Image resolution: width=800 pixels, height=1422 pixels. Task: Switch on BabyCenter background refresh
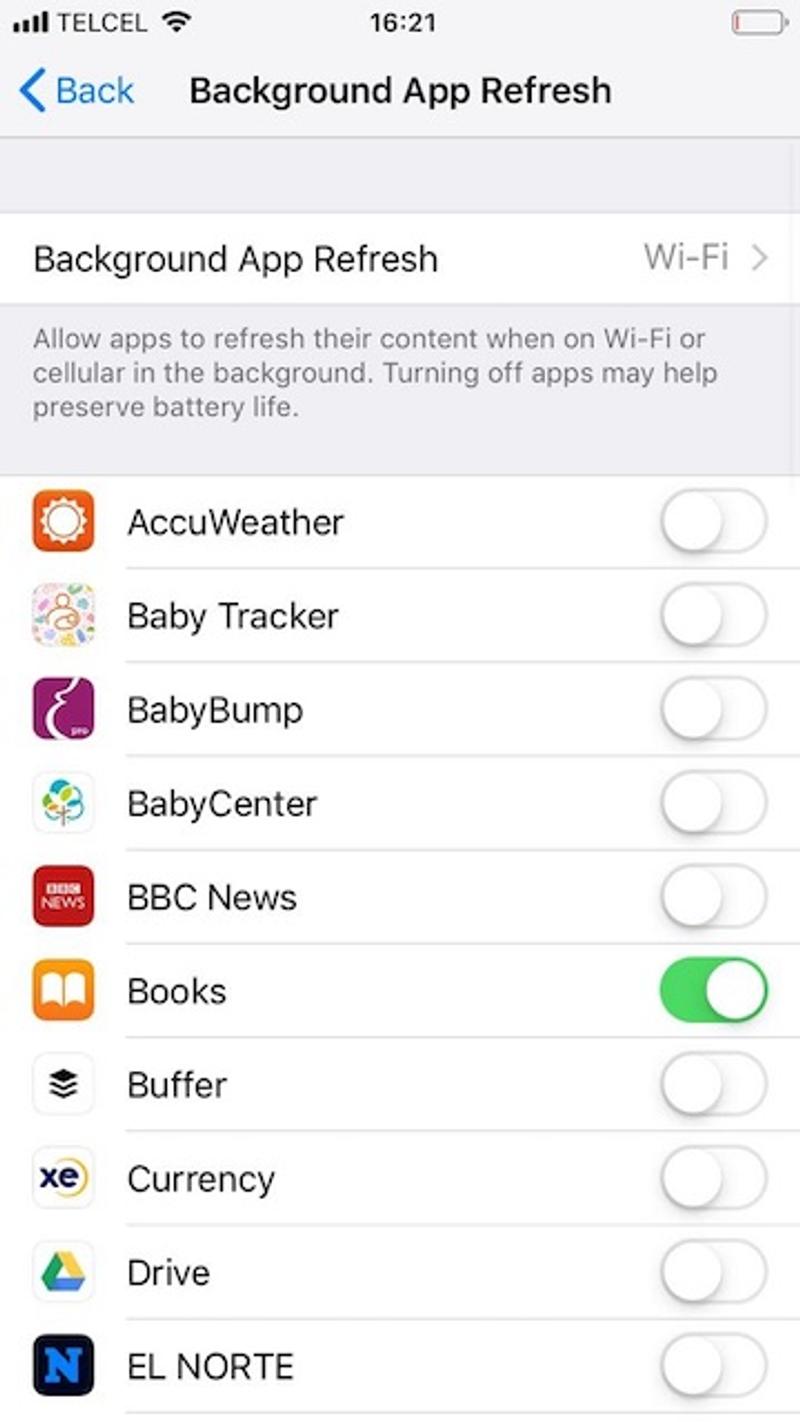click(x=713, y=803)
